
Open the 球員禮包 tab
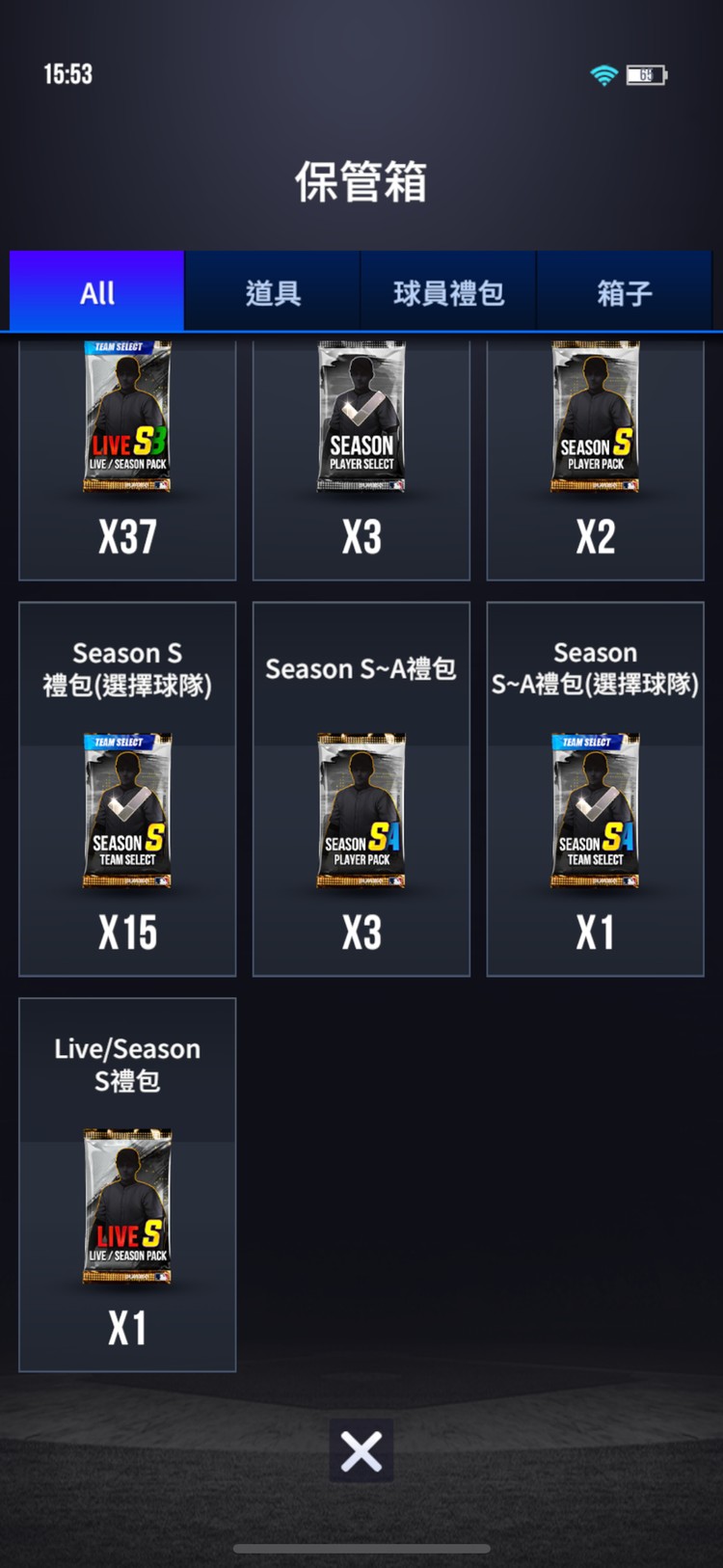coord(448,292)
